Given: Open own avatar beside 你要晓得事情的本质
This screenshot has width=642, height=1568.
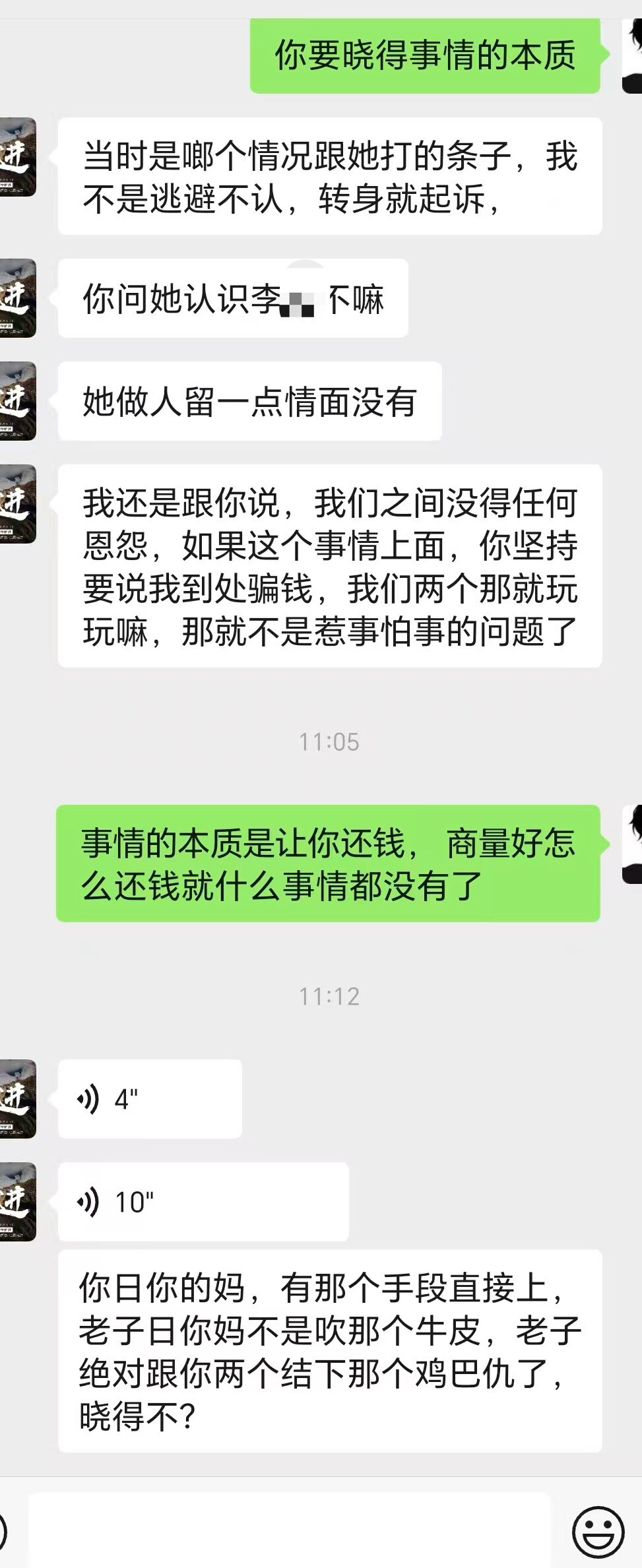Looking at the screenshot, I should 632,55.
